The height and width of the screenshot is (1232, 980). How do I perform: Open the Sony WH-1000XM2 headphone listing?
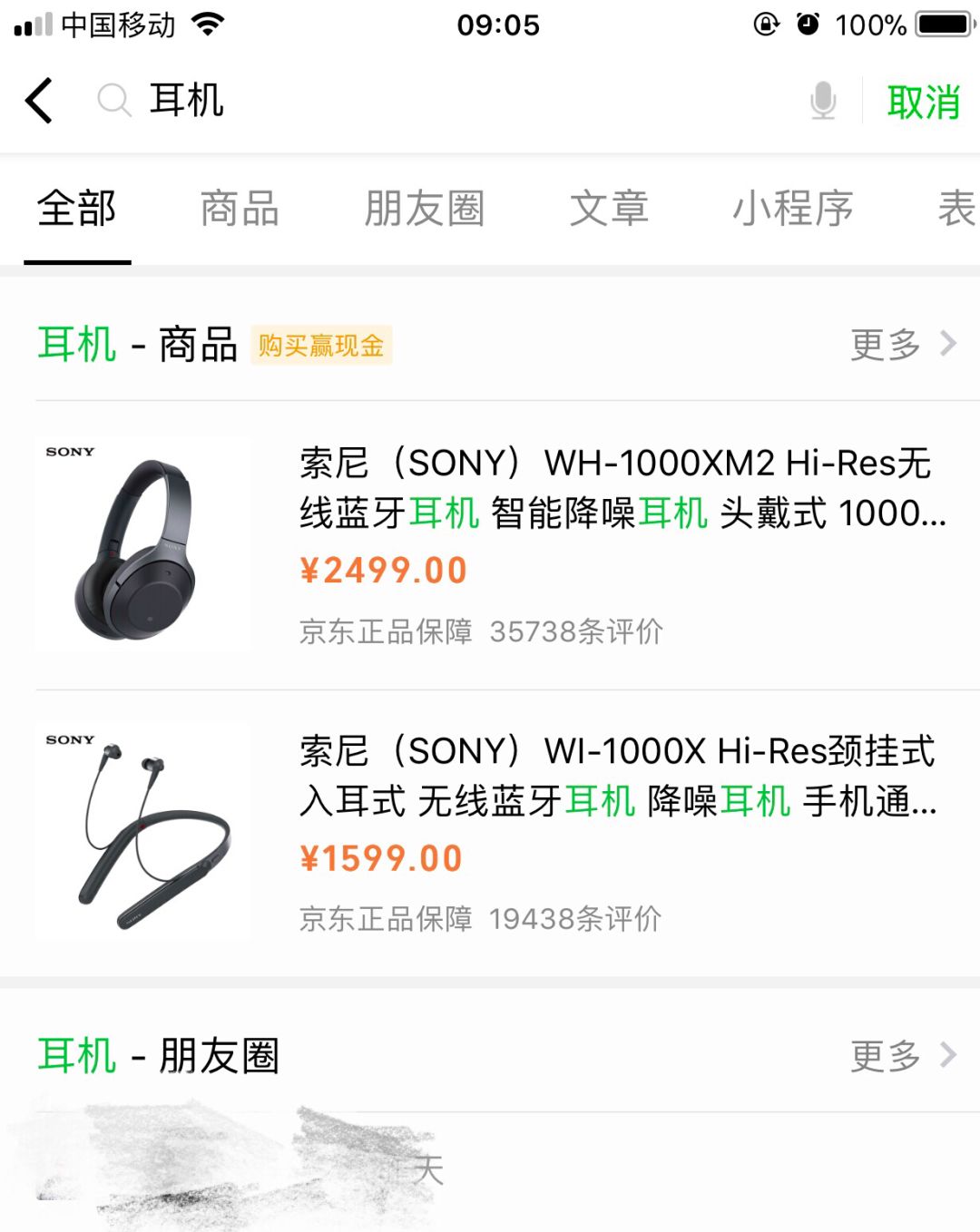[508, 544]
